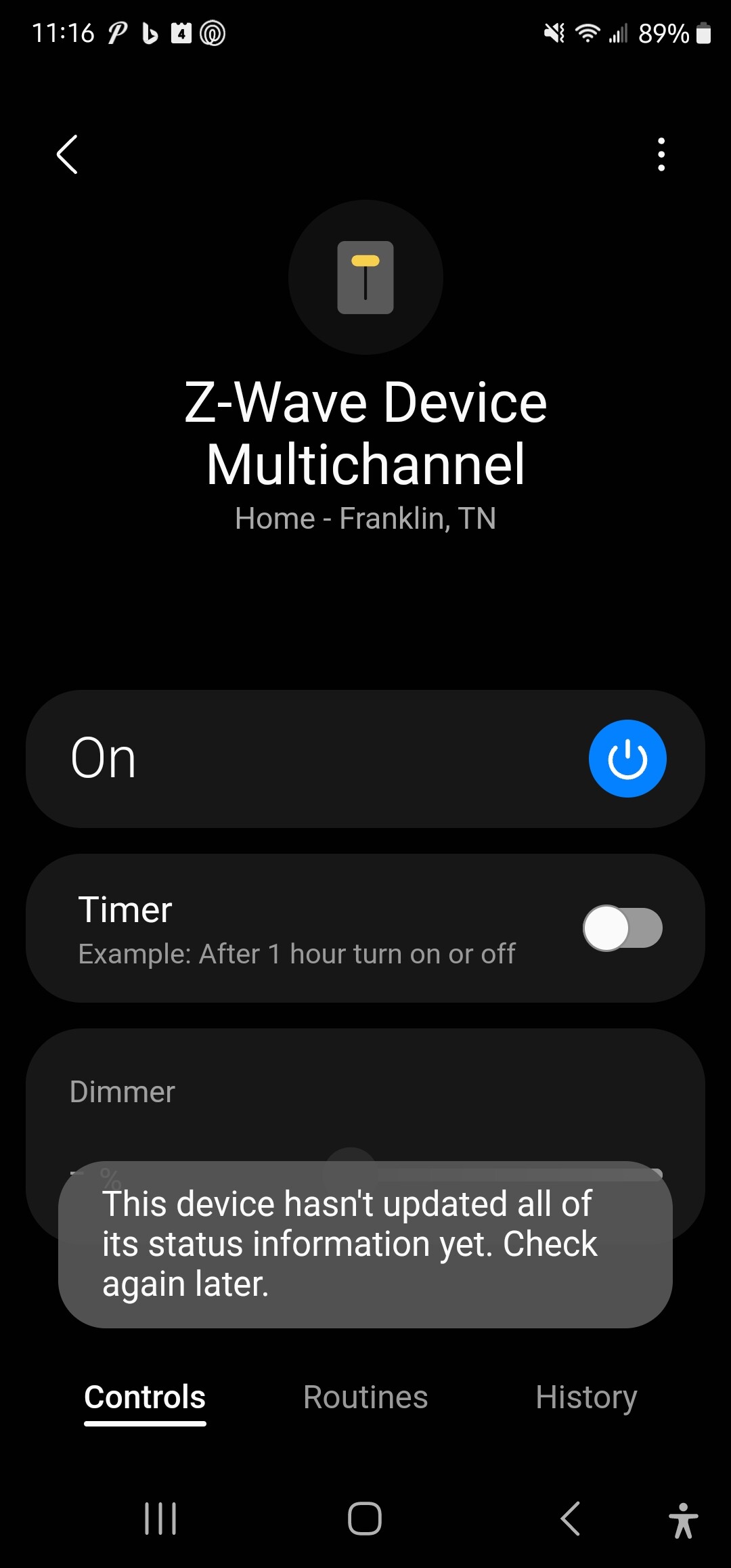Go to the phone's home screen

pyautogui.click(x=365, y=1519)
